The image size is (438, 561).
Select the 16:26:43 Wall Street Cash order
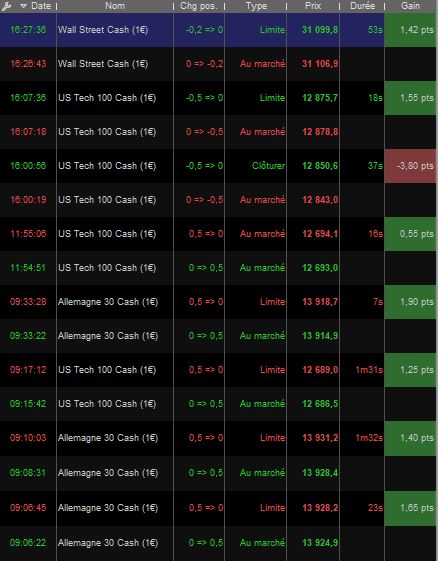218,64
